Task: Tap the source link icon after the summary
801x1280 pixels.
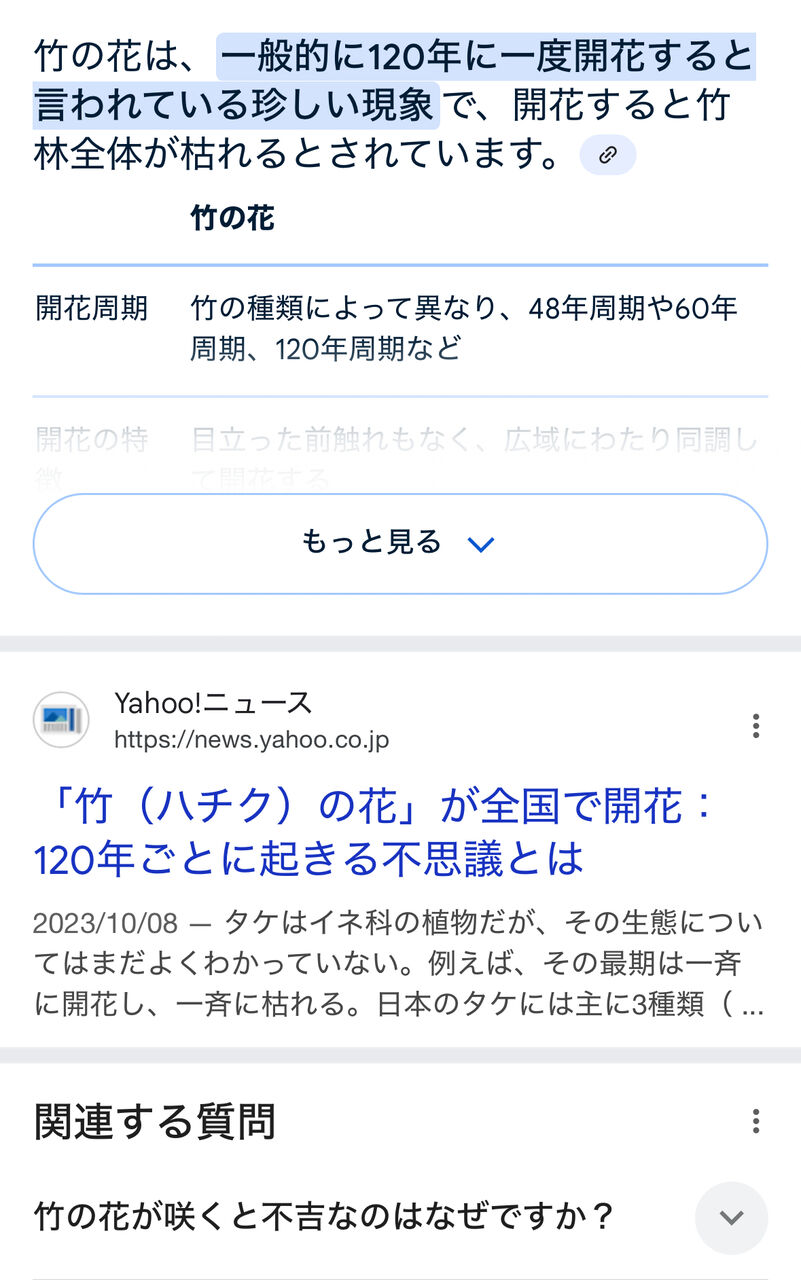Action: [608, 155]
